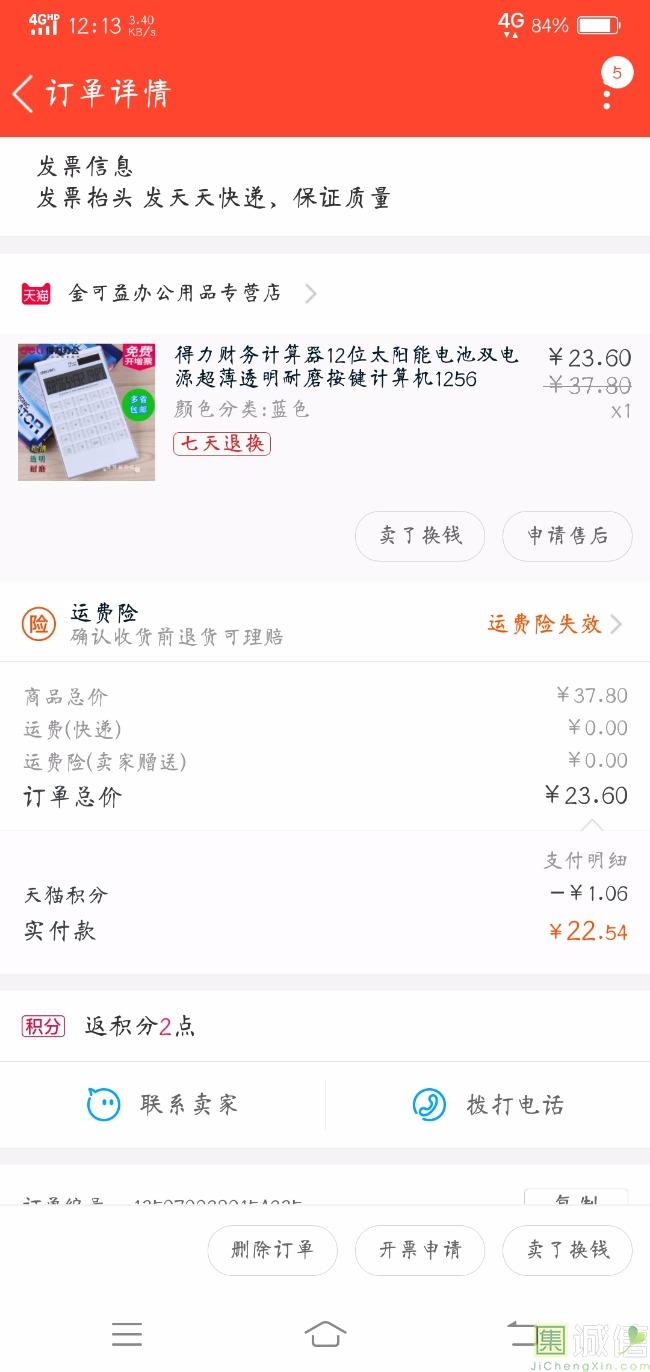Open the 金可盈办公用品专营店 store page

click(x=175, y=293)
